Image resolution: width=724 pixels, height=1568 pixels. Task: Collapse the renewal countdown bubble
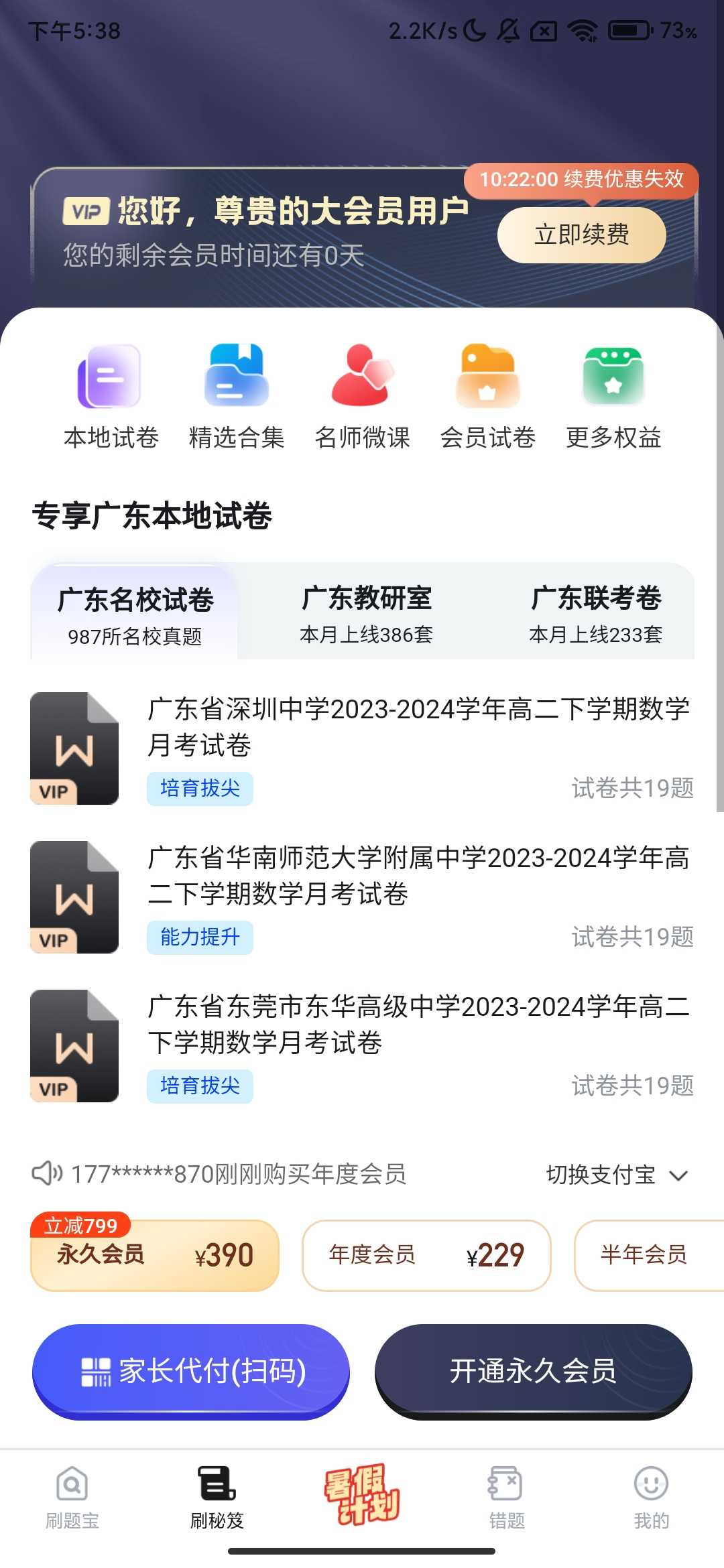pyautogui.click(x=582, y=180)
